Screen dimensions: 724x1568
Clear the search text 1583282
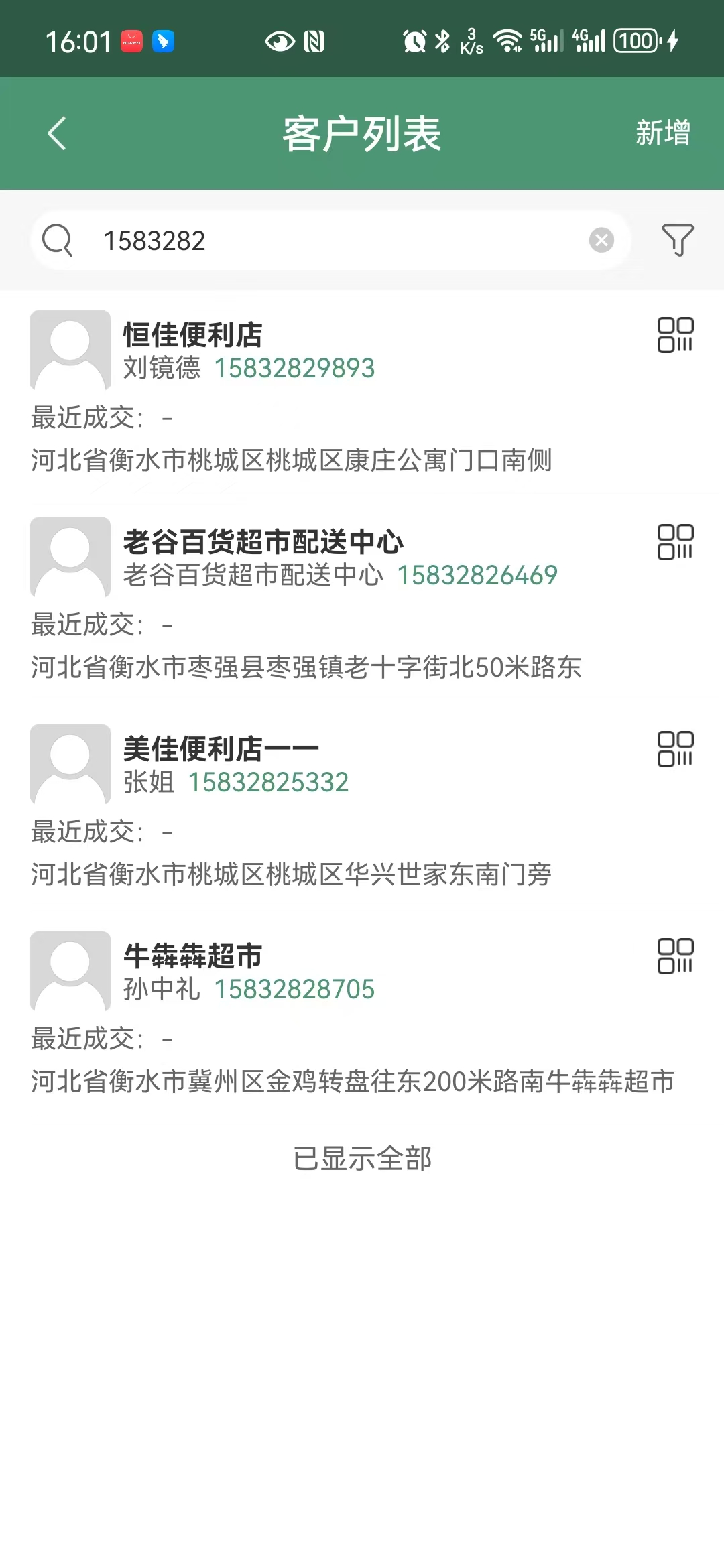point(601,240)
